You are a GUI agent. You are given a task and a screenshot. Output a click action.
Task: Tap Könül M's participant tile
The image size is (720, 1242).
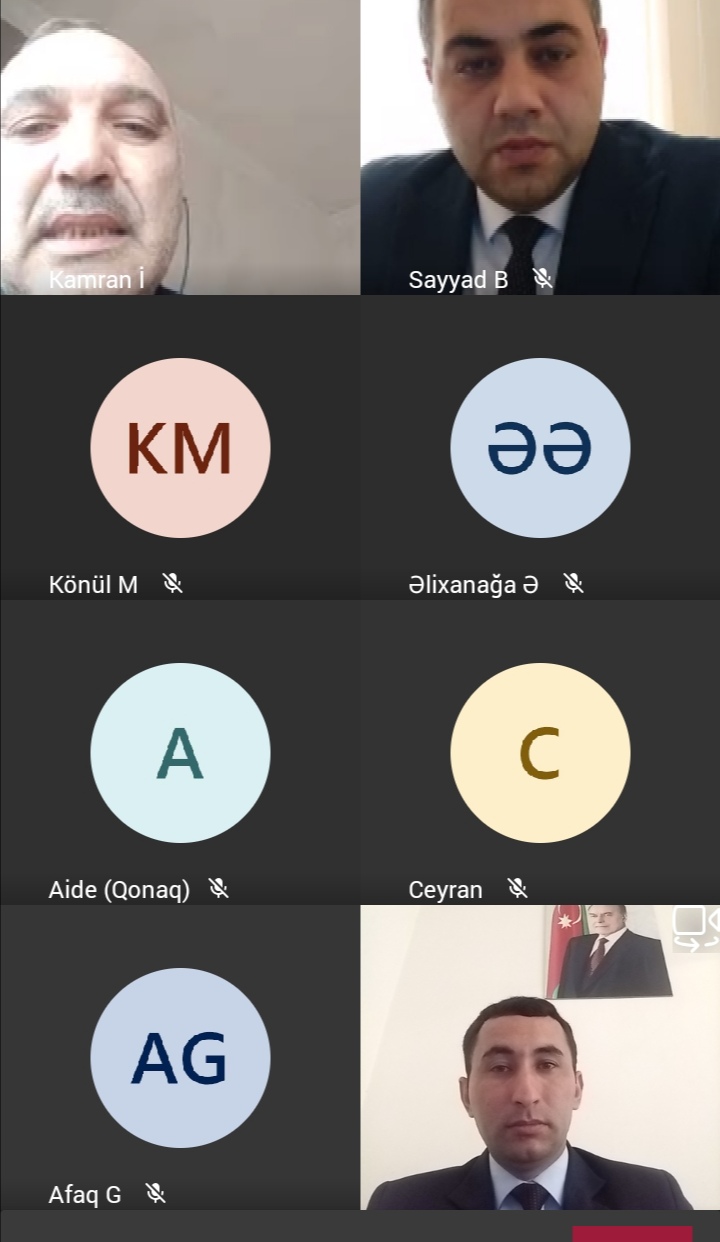point(180,447)
